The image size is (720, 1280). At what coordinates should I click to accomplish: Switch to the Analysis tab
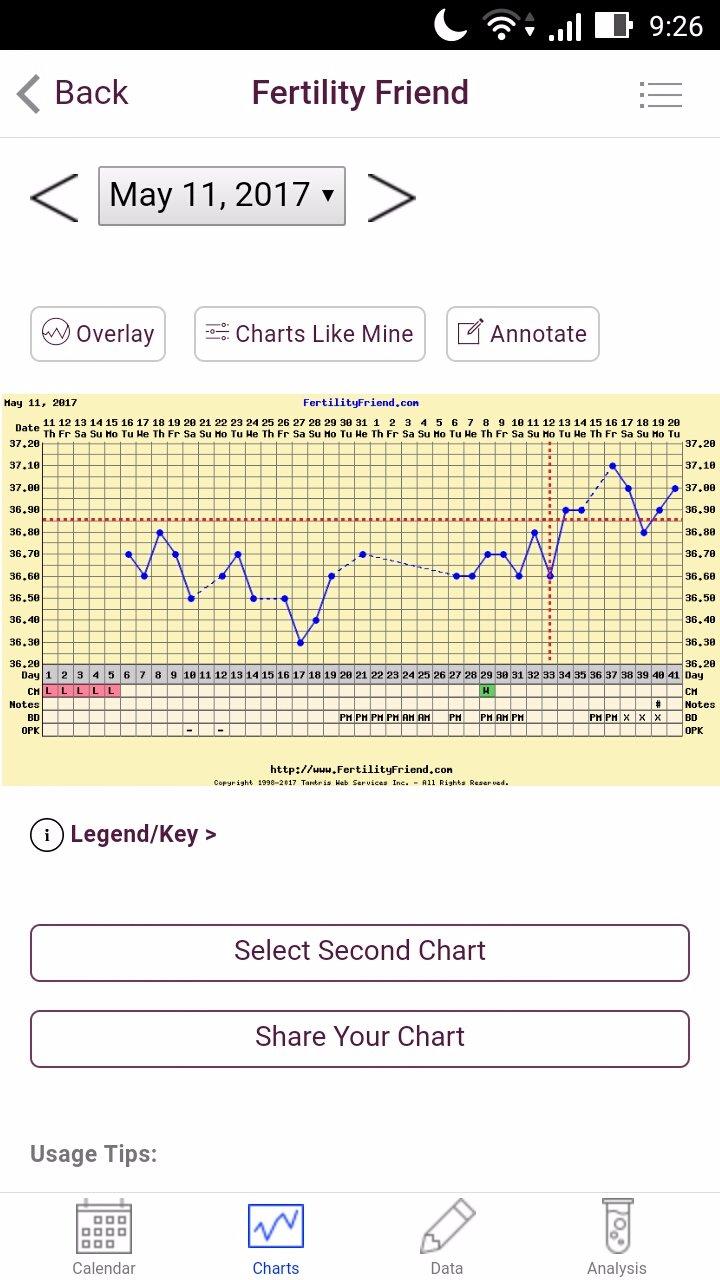[617, 1238]
